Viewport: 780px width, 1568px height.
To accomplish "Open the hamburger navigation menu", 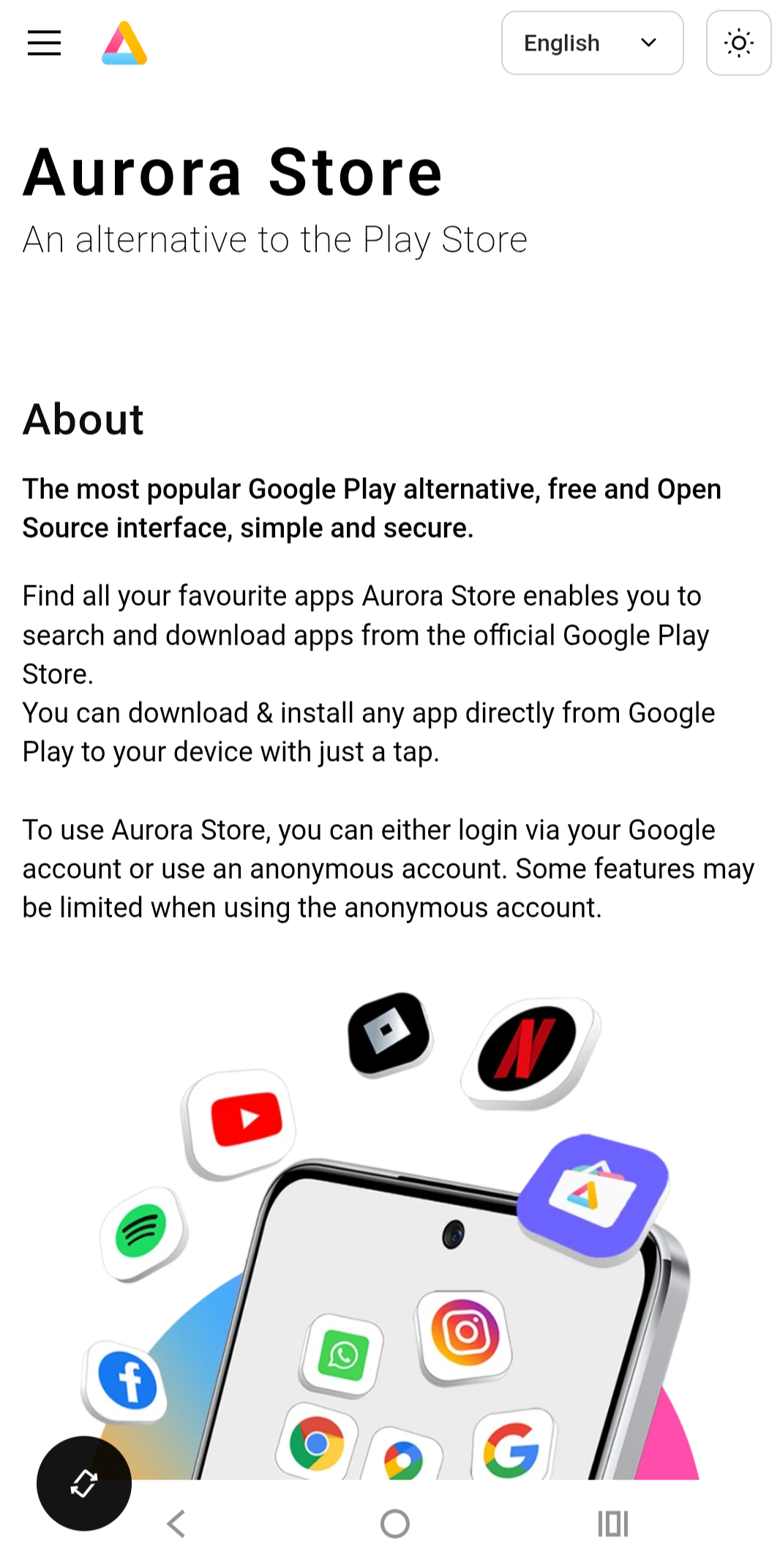I will click(x=44, y=43).
